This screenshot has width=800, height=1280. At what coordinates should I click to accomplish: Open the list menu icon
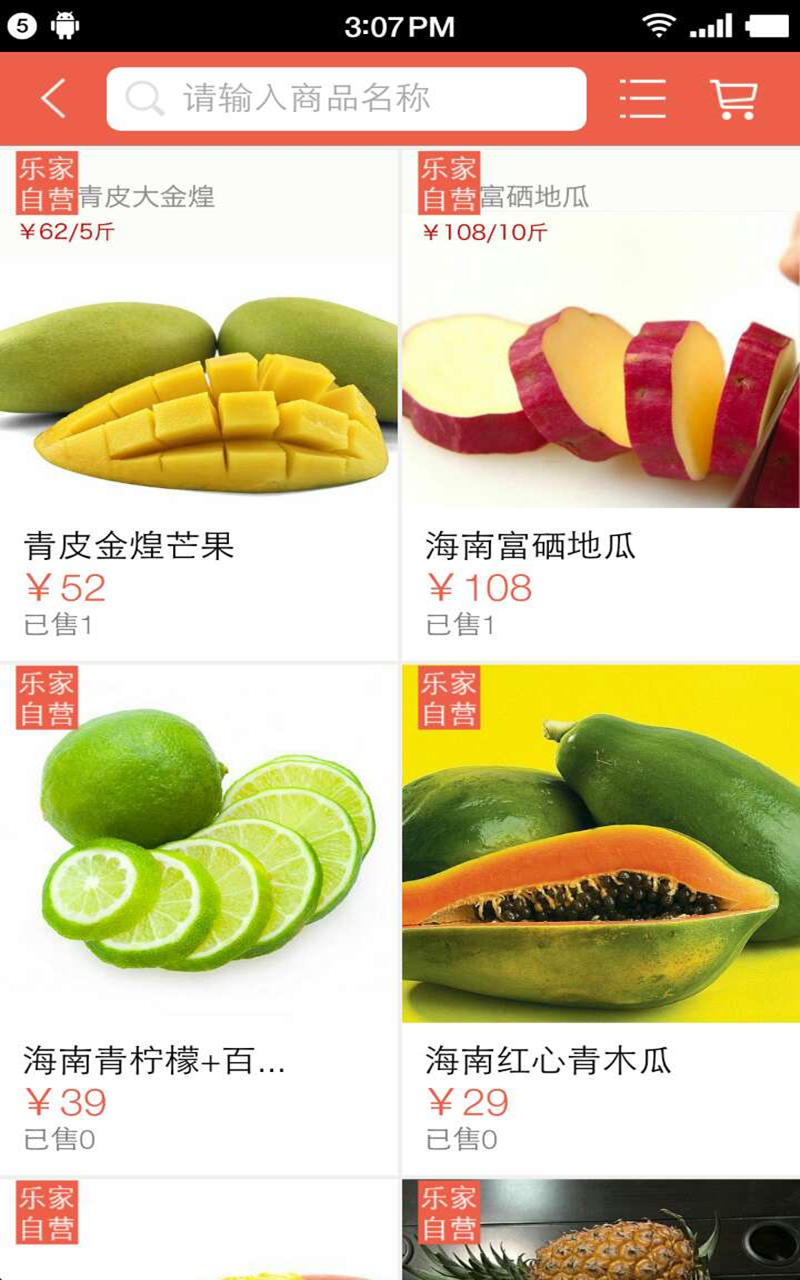(x=642, y=99)
